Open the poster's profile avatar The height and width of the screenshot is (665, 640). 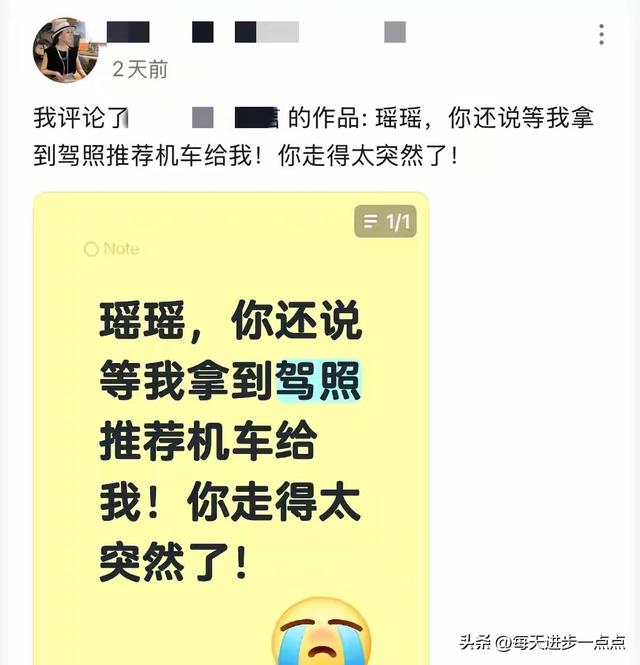(x=65, y=50)
